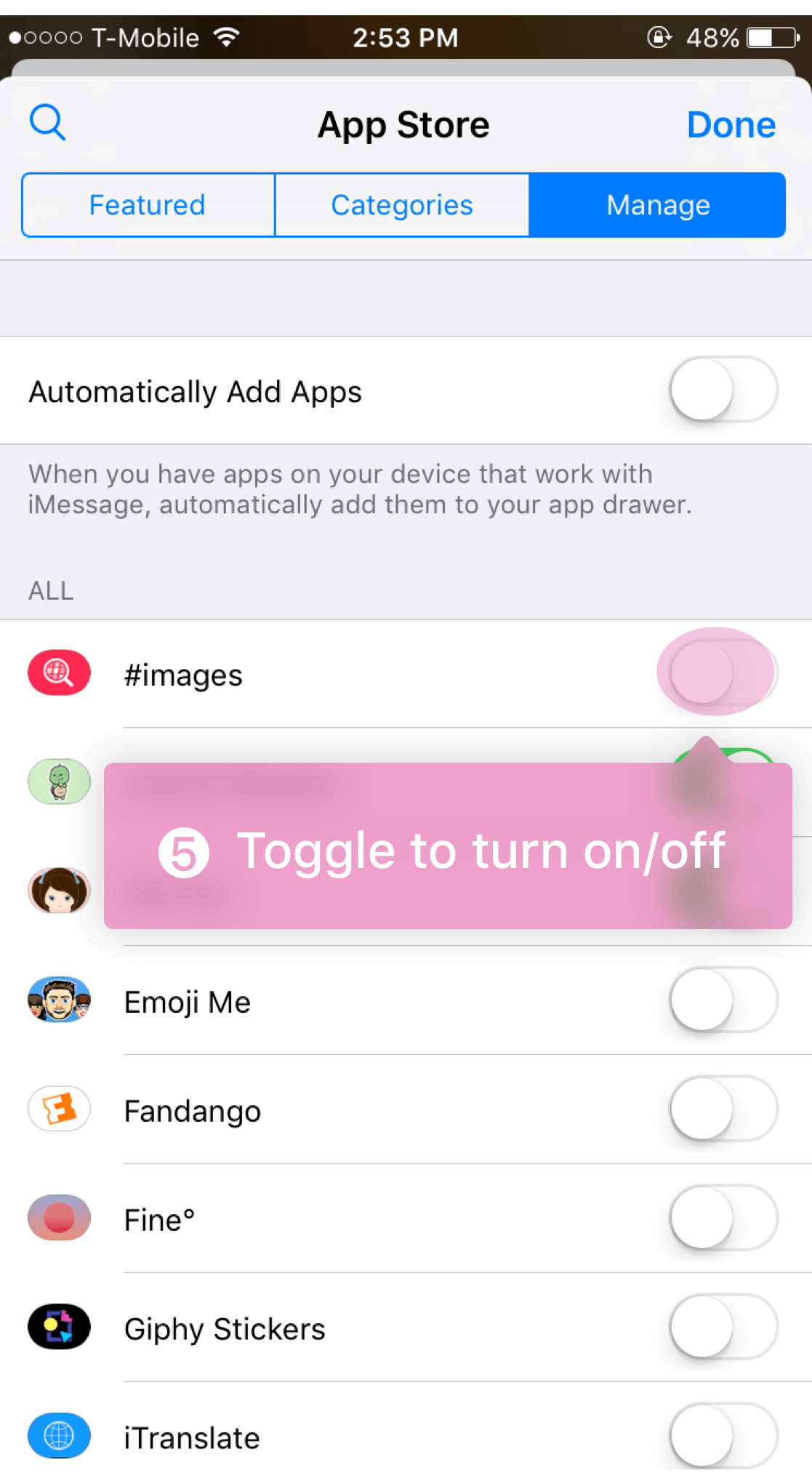Select the Manage tab
Viewport: 812px width, 1481px height.
coord(657,205)
